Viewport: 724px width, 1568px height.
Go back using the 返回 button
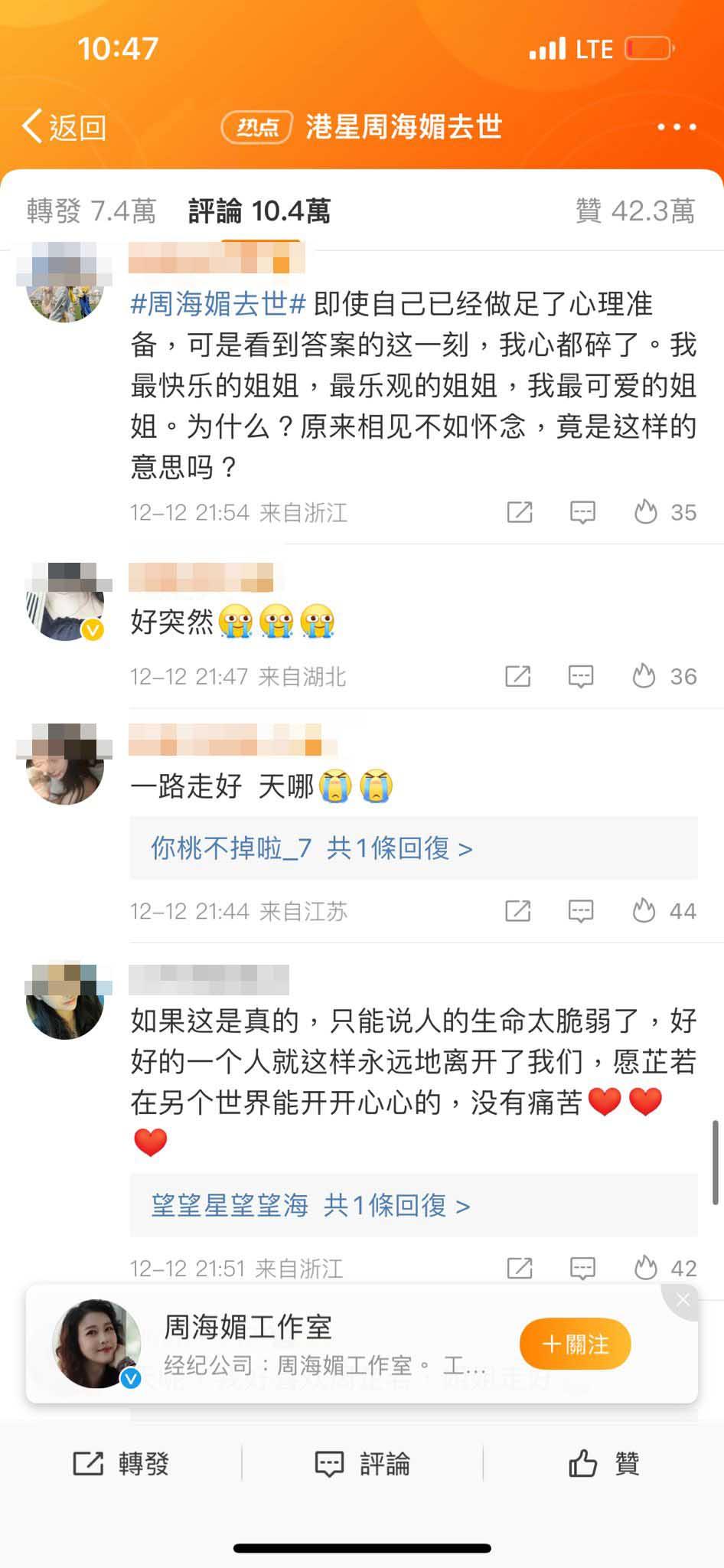64,127
